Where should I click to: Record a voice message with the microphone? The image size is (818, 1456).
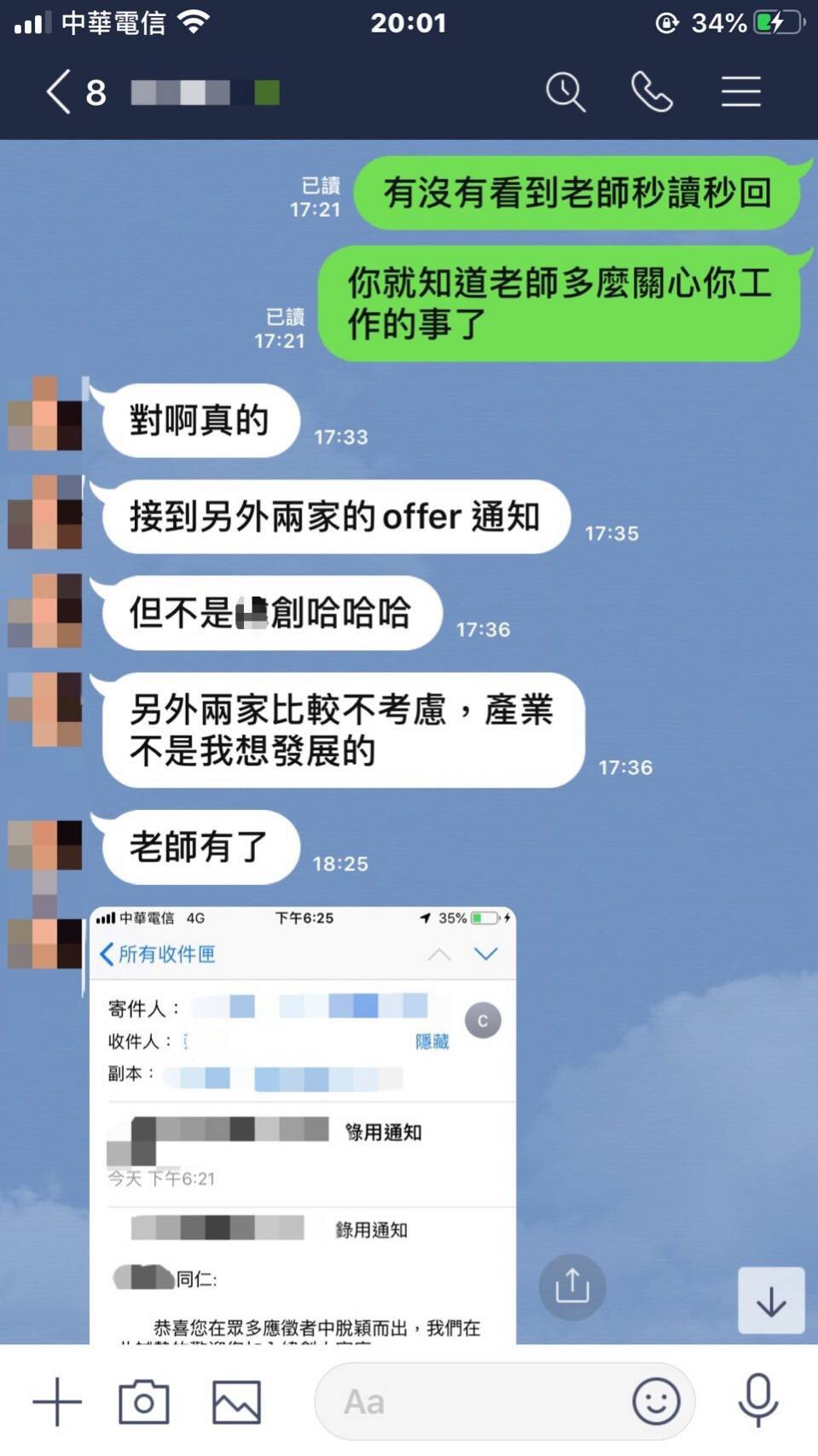(x=757, y=1400)
